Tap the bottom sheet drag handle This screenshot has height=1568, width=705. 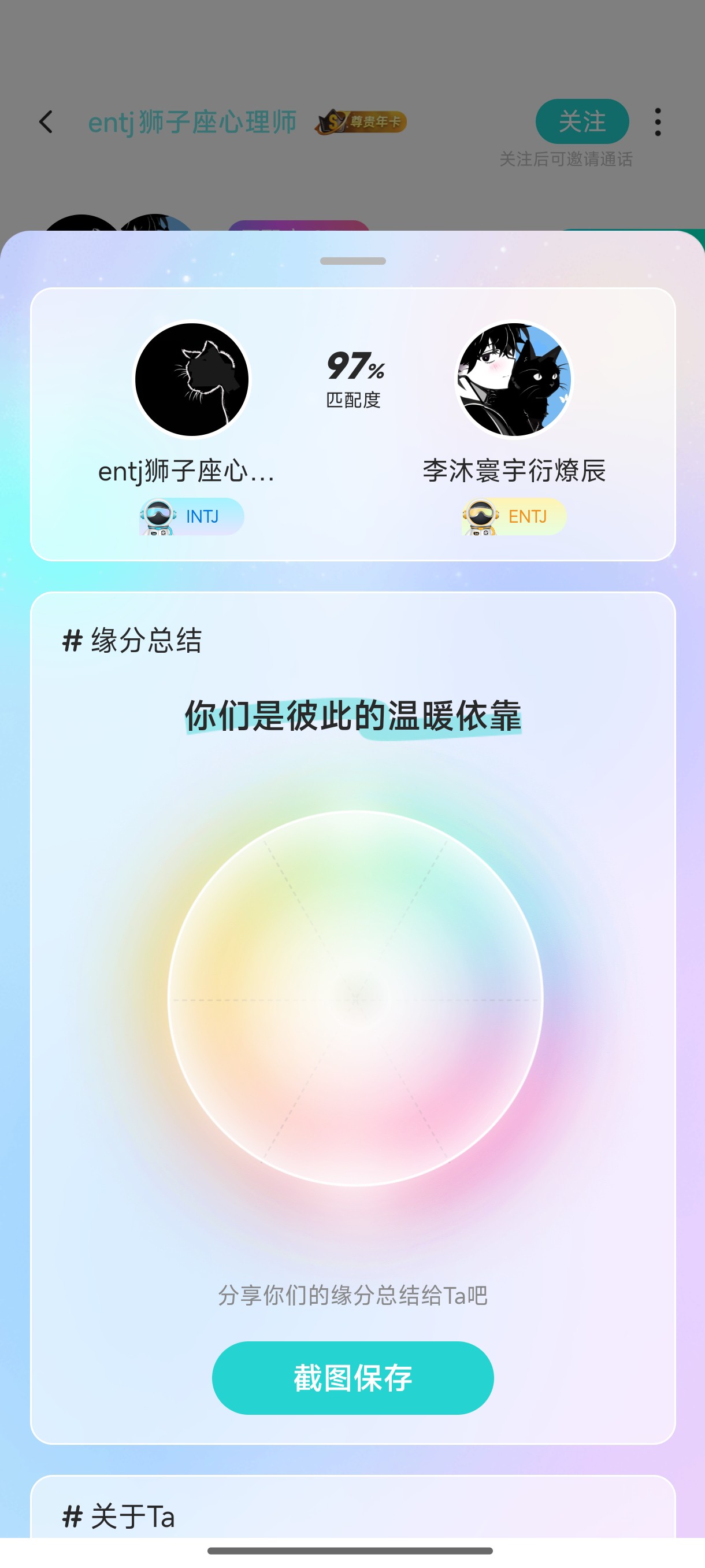pos(353,261)
